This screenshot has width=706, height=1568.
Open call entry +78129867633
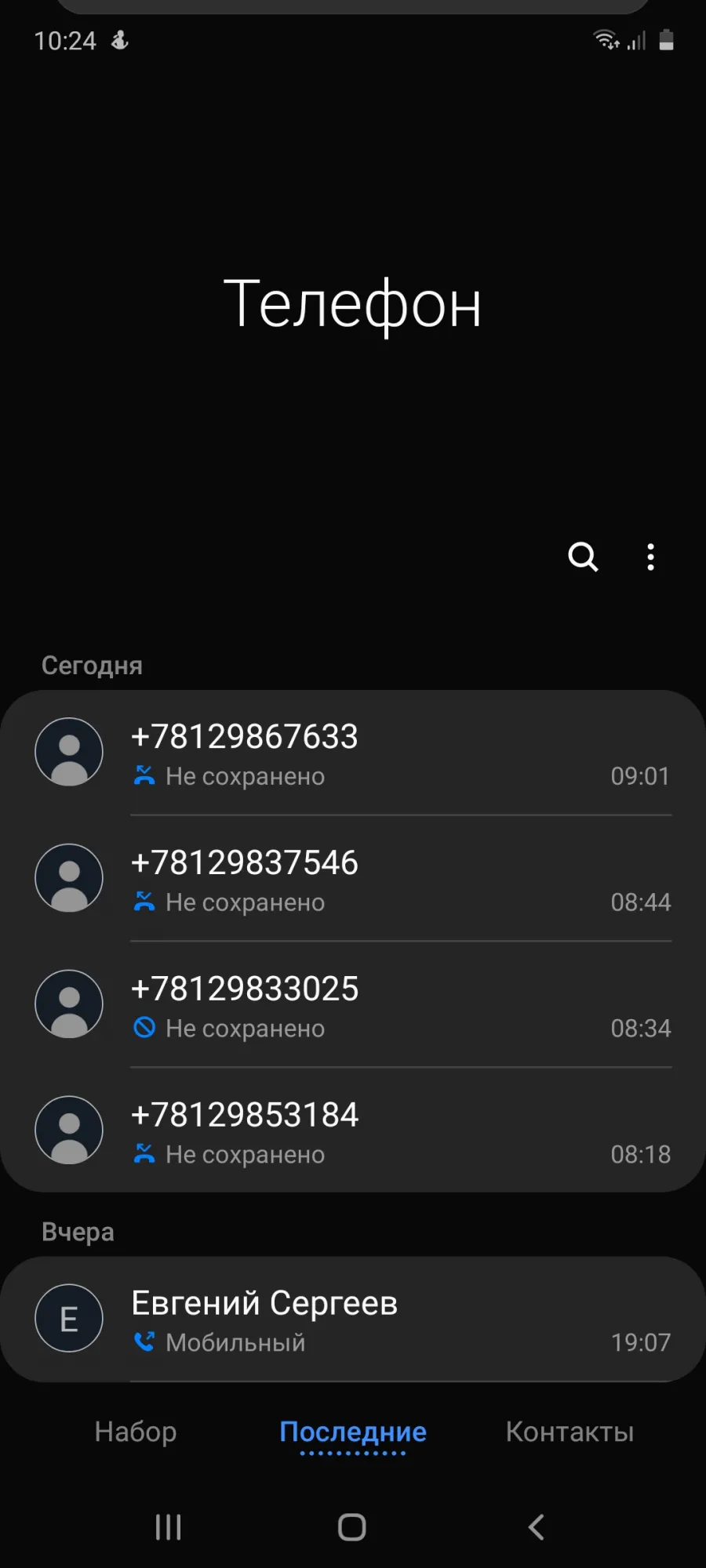pos(353,753)
